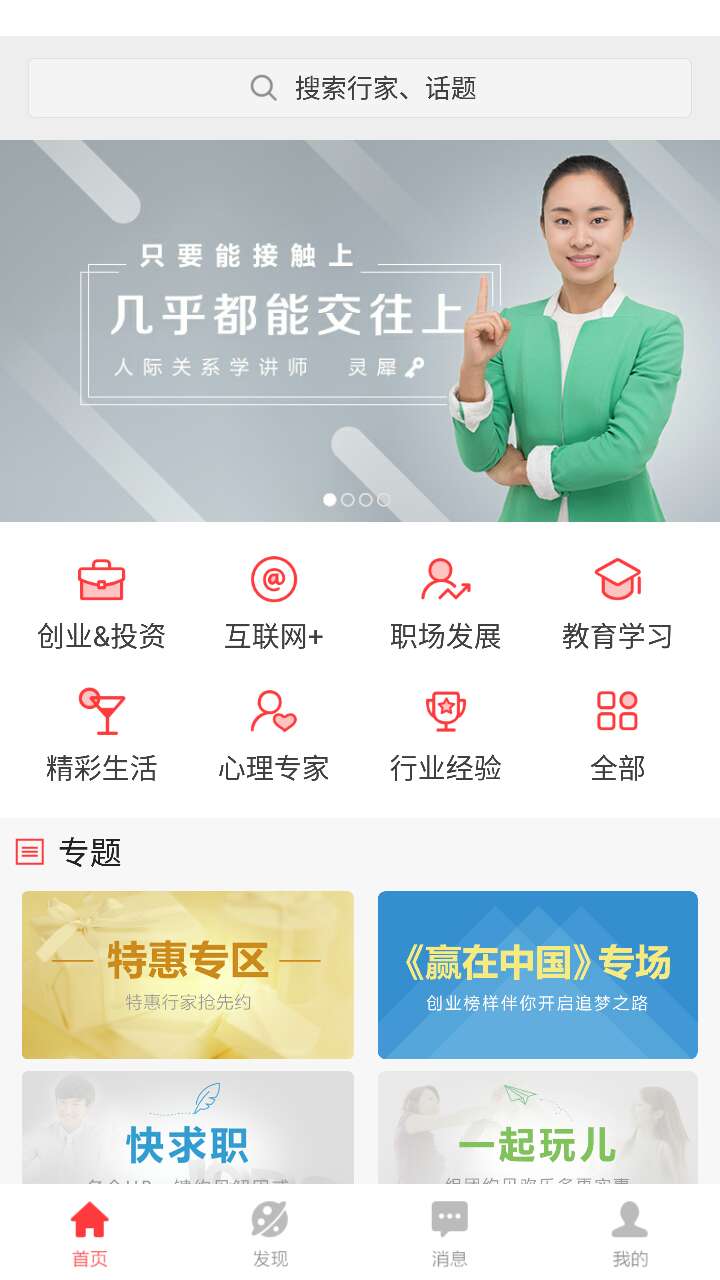This screenshot has height=1280, width=720.
Task: Open the 互联网+ category icon
Action: pyautogui.click(x=273, y=580)
